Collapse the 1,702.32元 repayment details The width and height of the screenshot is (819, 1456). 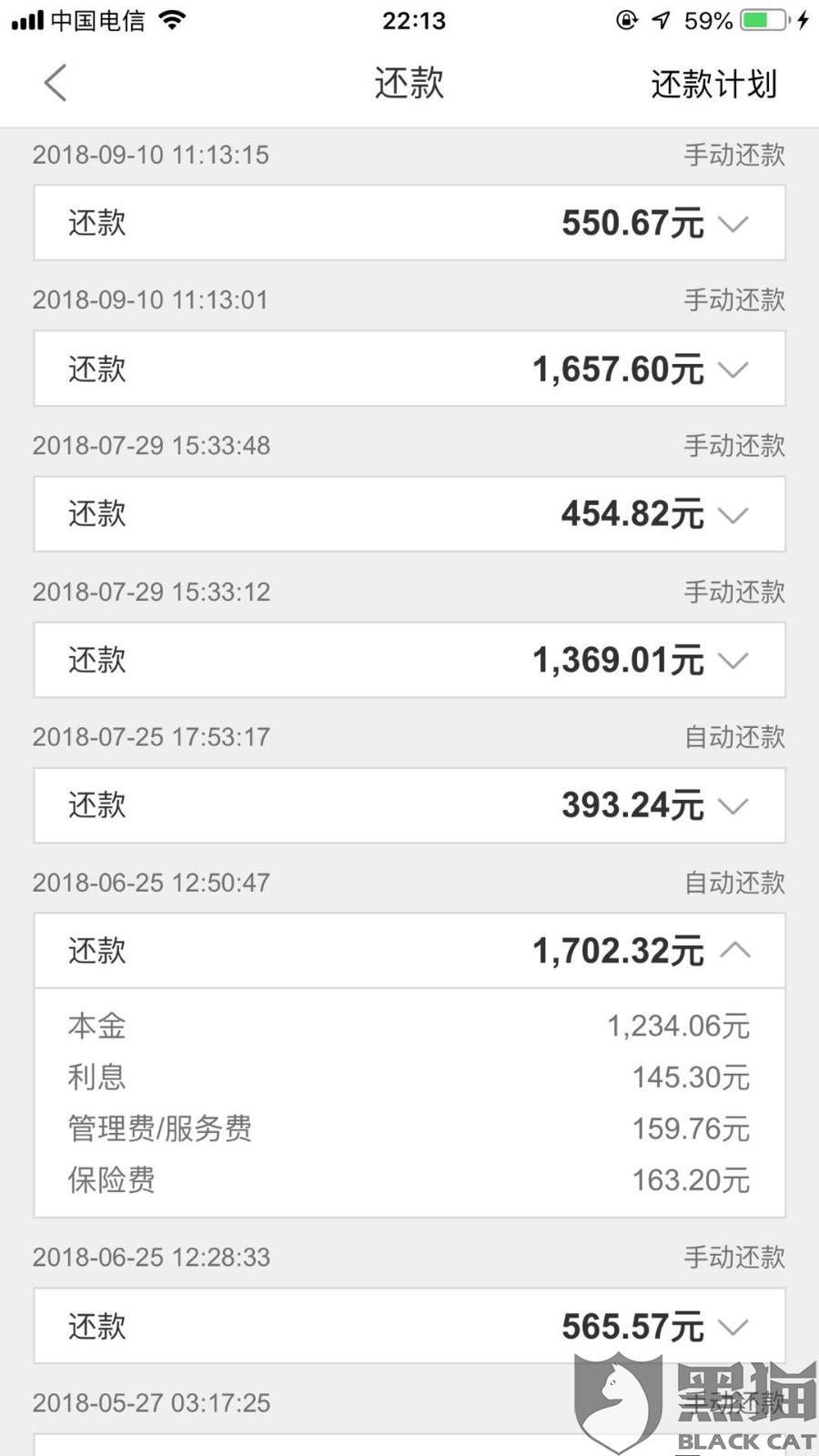[x=409, y=951]
